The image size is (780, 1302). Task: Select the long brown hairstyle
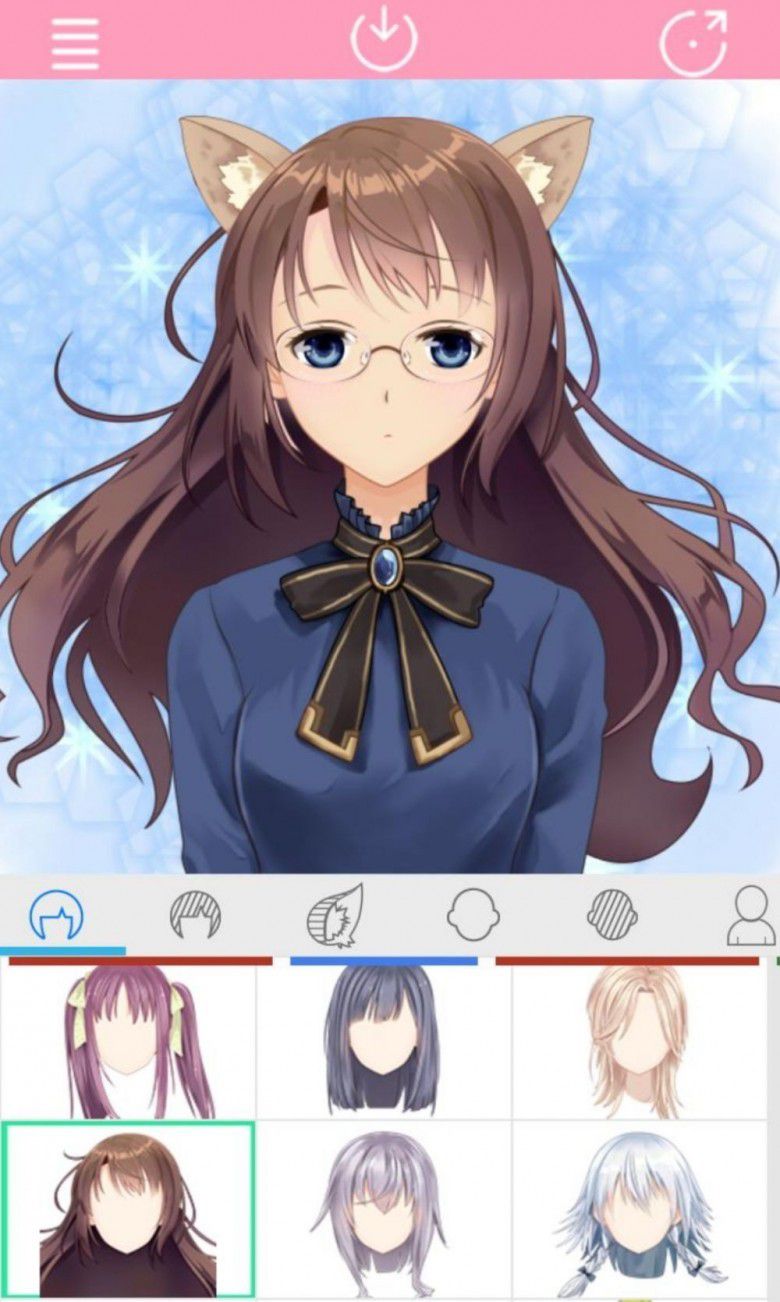[x=128, y=1209]
